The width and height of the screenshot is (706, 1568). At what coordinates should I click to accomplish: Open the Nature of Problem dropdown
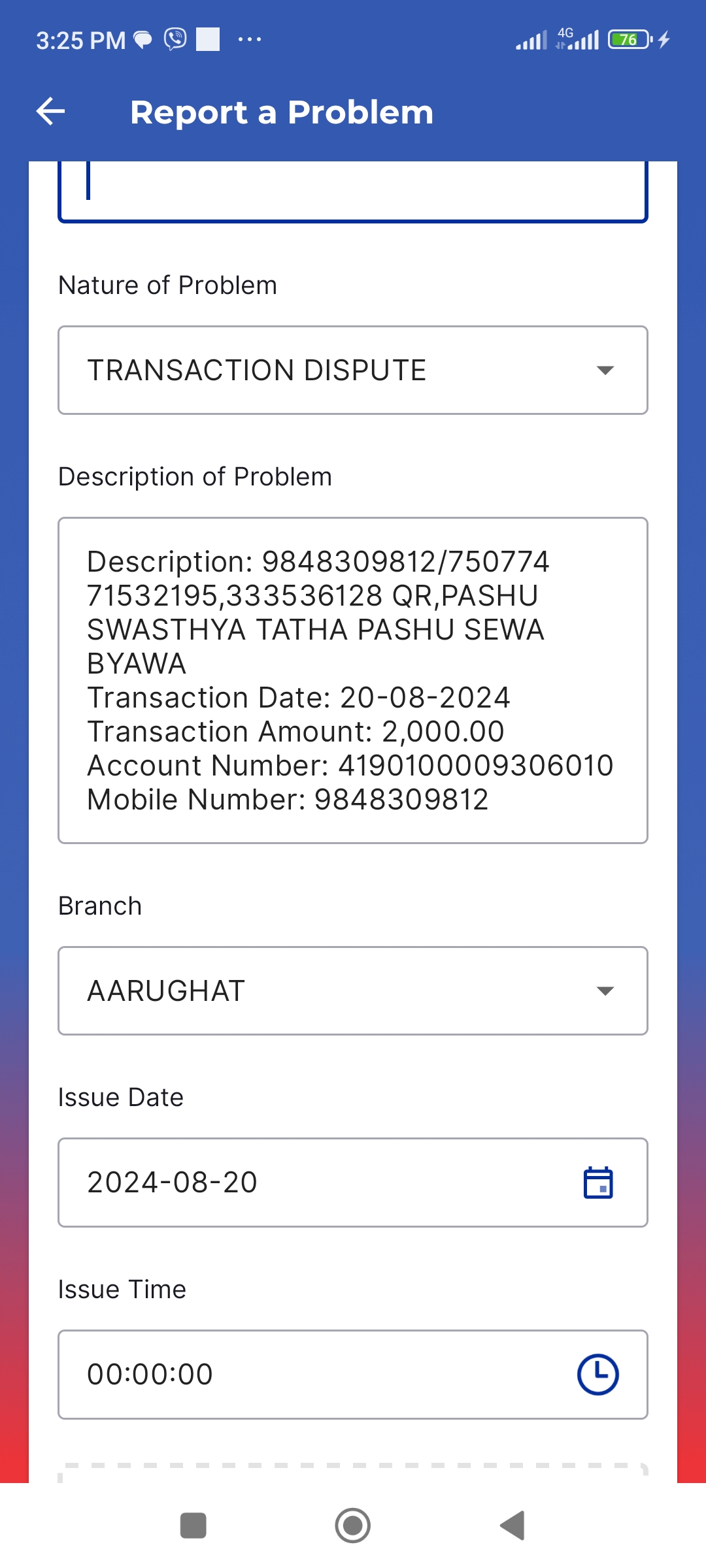point(353,370)
